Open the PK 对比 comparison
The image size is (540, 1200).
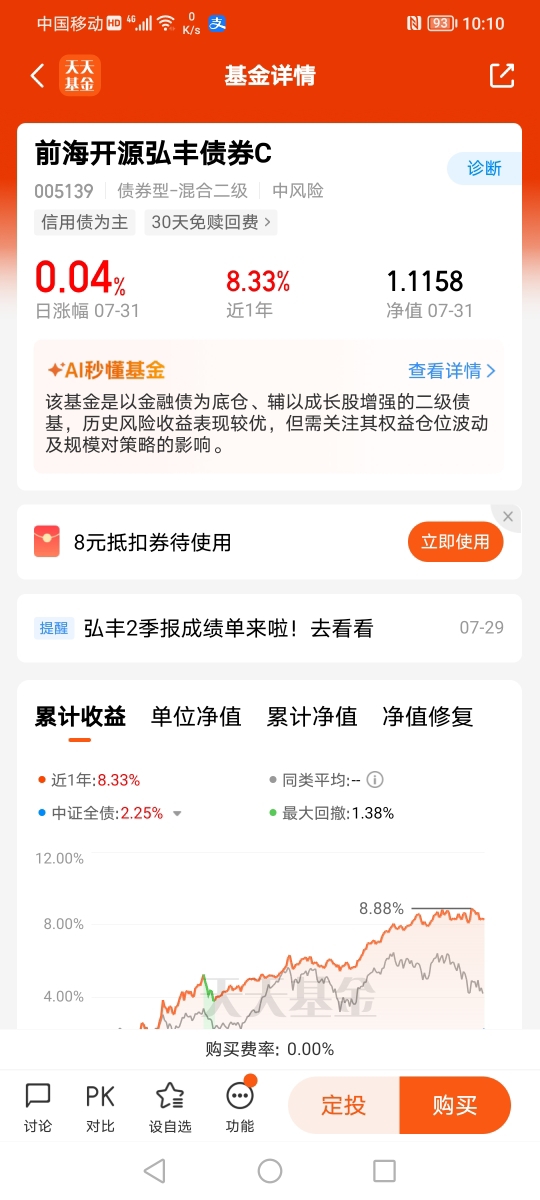(x=100, y=1107)
